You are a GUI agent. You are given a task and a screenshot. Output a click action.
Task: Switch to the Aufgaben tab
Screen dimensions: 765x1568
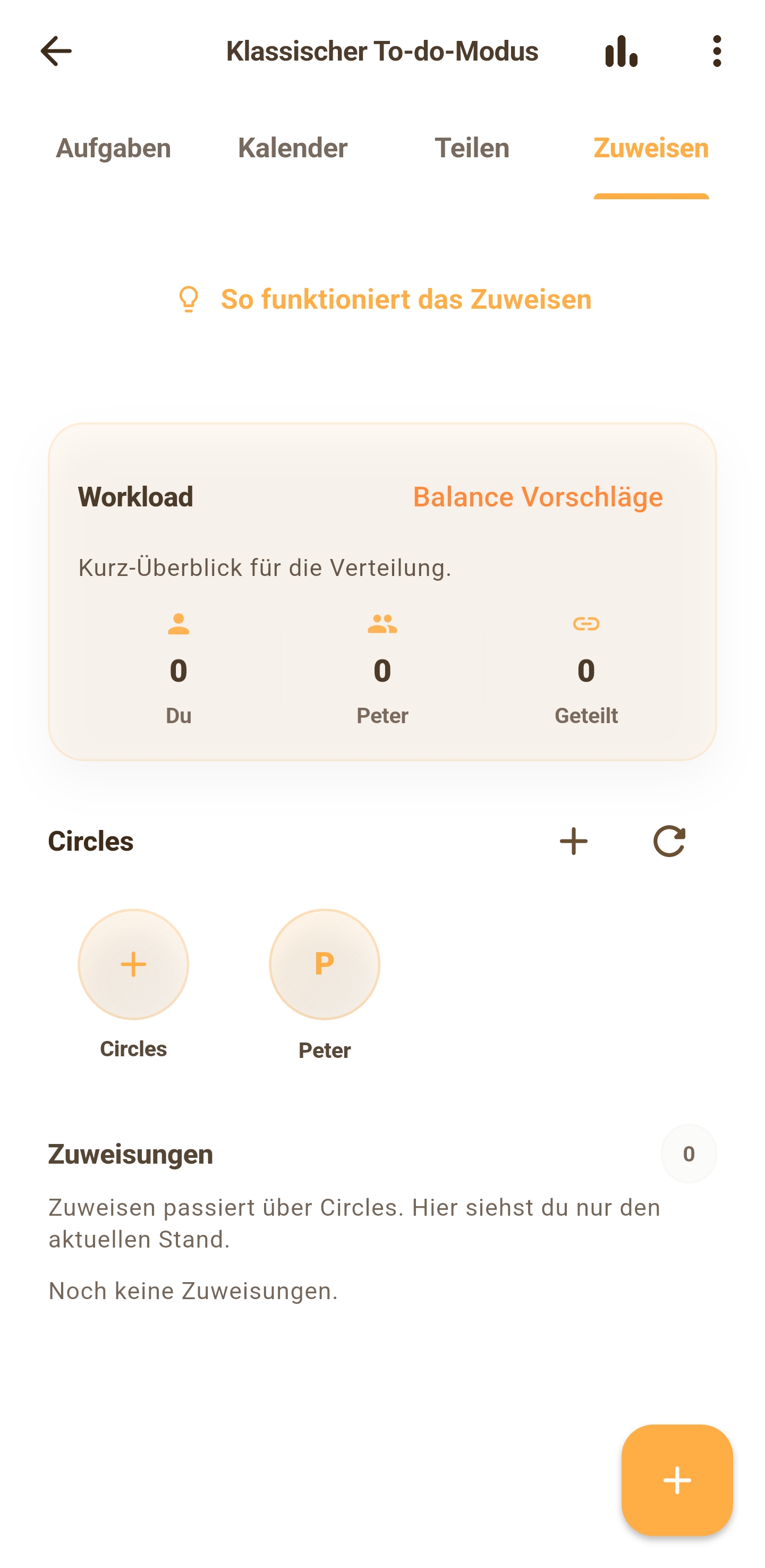click(113, 148)
